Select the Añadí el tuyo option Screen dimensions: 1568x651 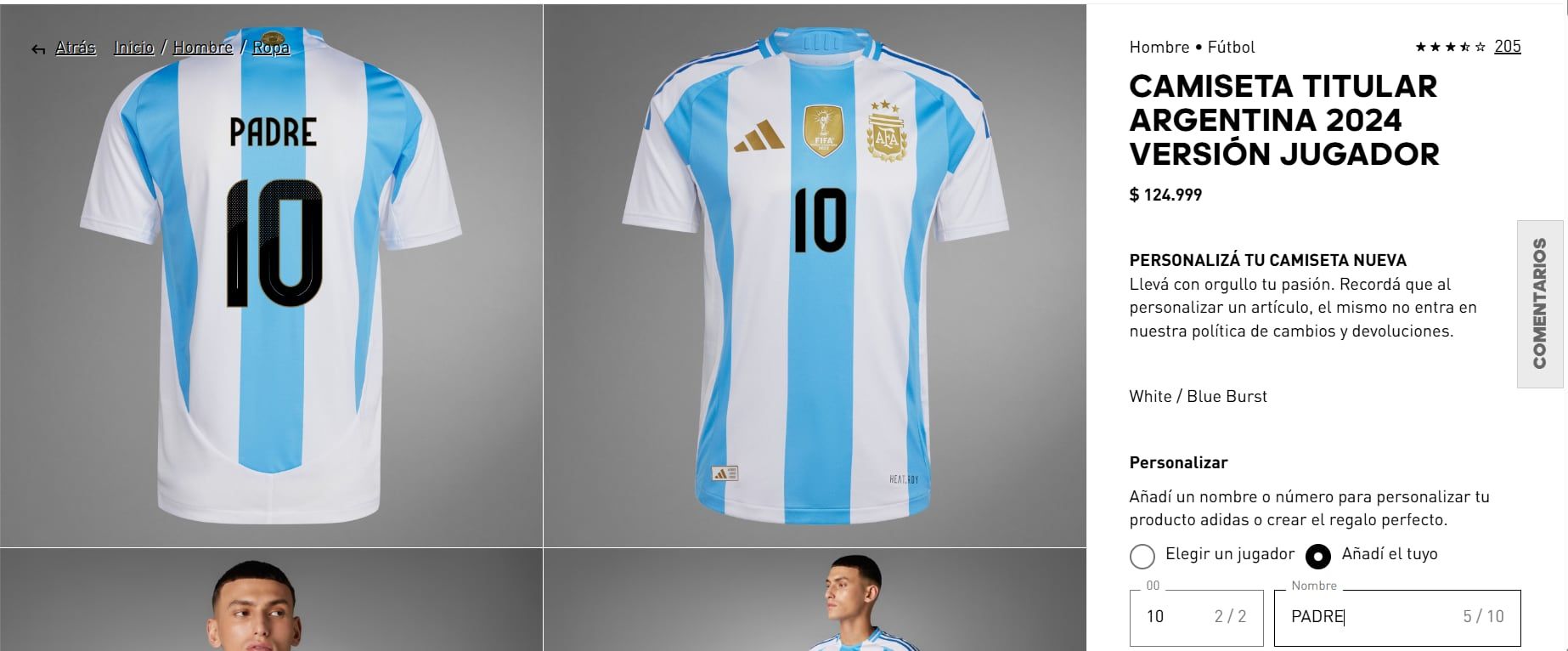pyautogui.click(x=1317, y=556)
